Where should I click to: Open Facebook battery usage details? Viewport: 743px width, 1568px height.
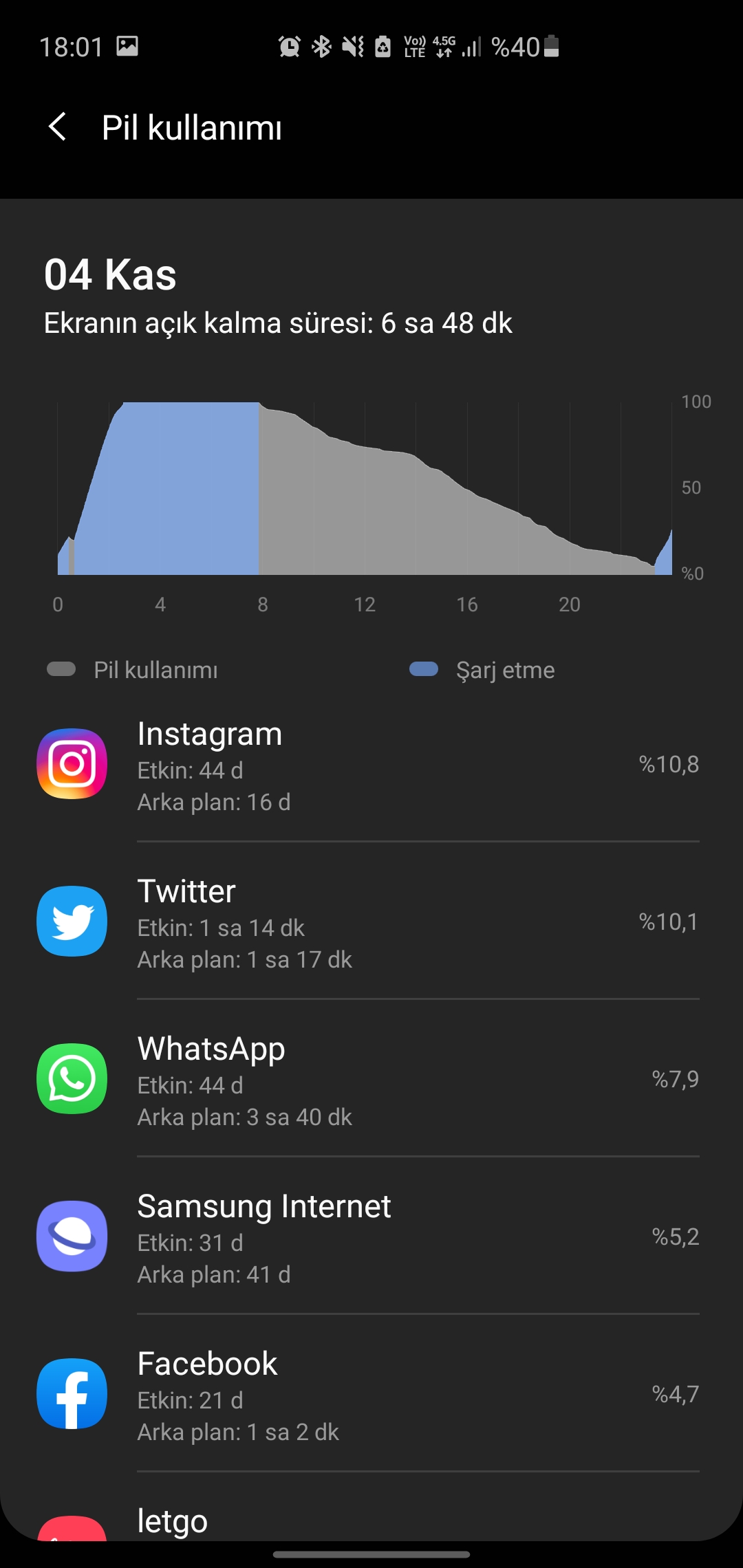tap(371, 1393)
